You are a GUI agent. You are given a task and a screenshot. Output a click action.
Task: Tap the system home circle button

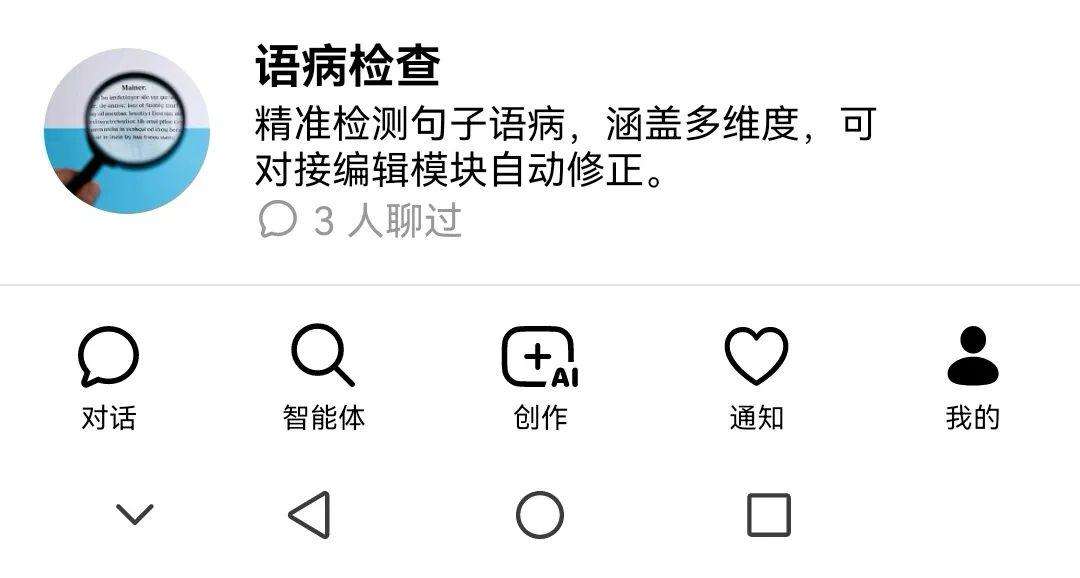coord(540,515)
